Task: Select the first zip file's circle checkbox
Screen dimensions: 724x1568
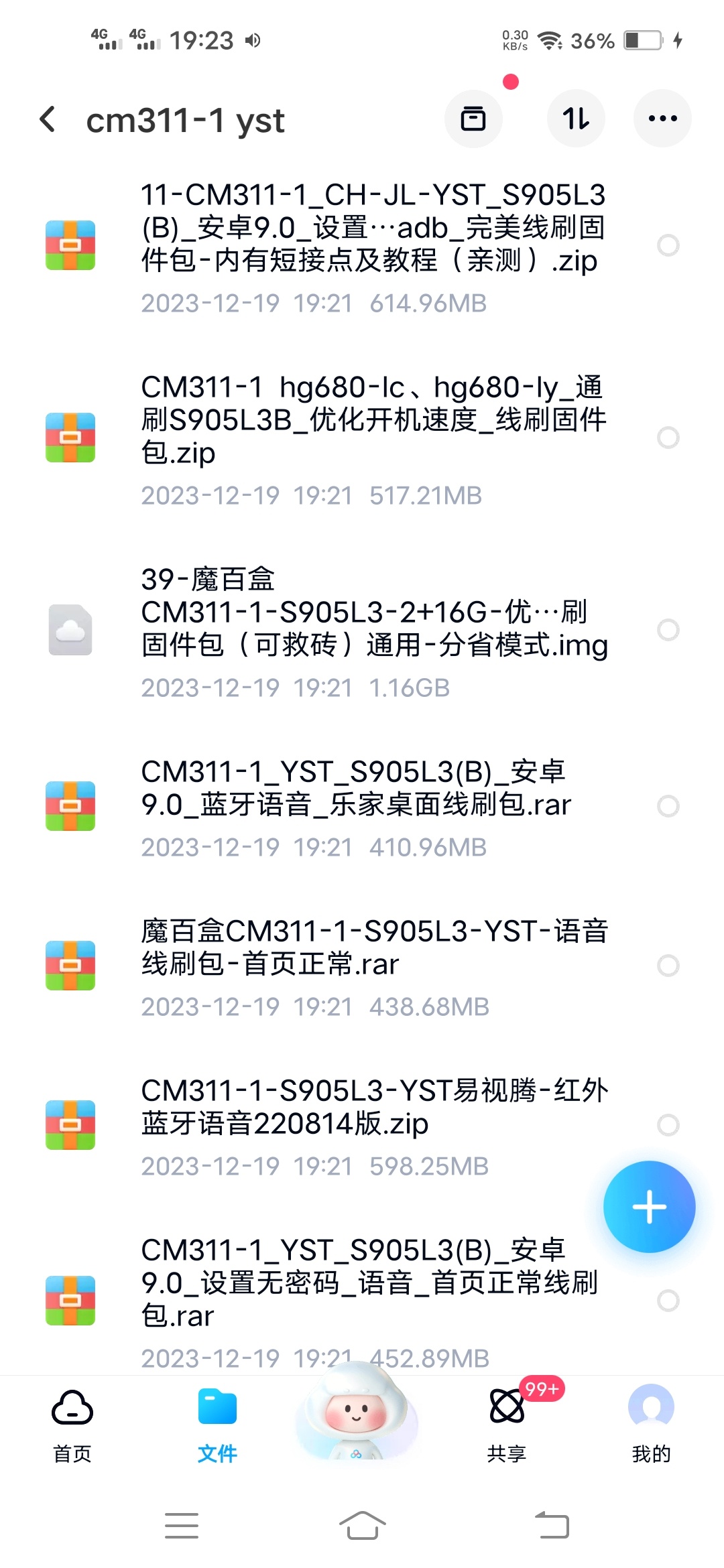Action: (x=668, y=246)
